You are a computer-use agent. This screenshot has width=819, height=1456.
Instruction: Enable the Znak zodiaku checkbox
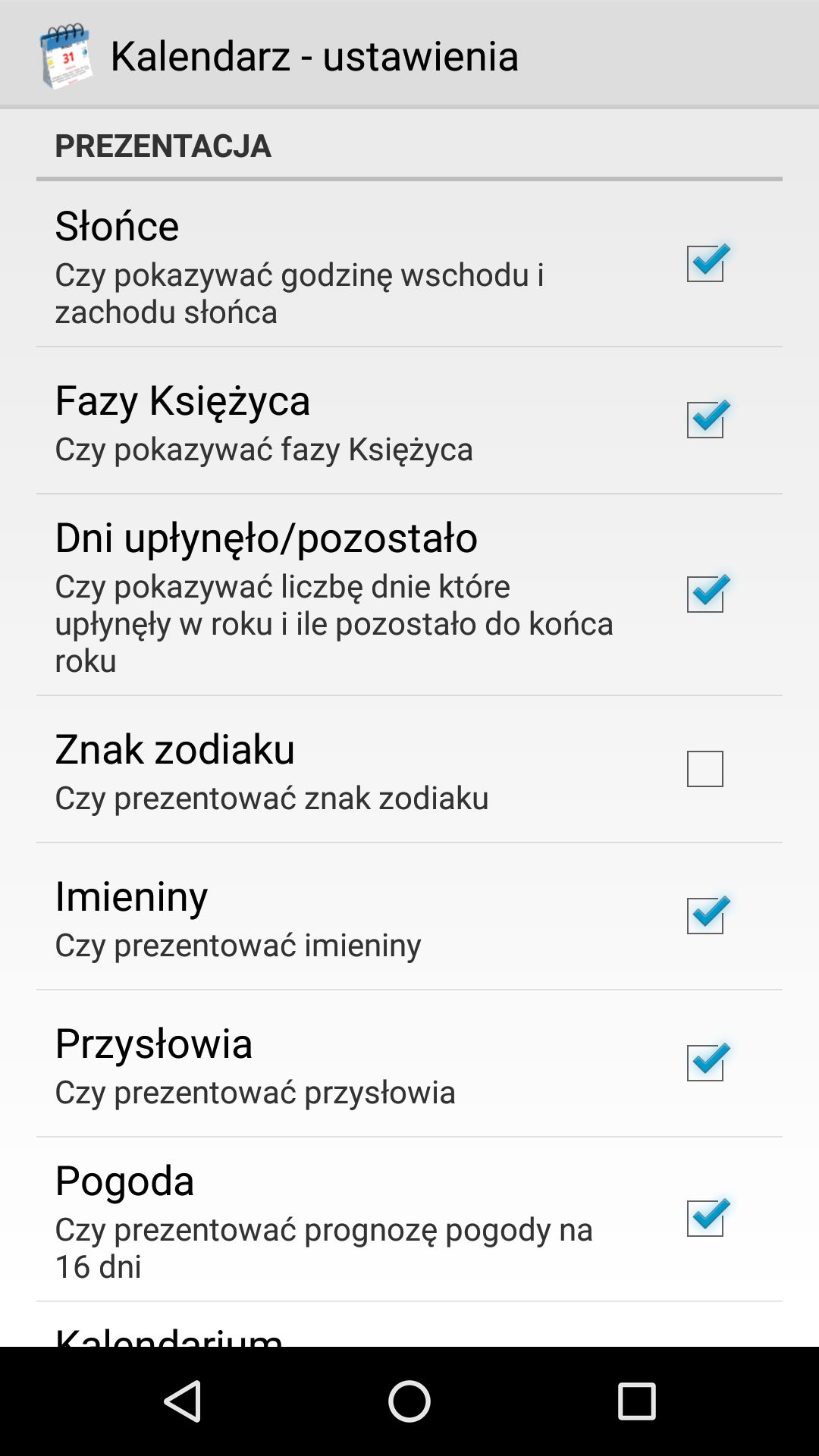pos(705,769)
